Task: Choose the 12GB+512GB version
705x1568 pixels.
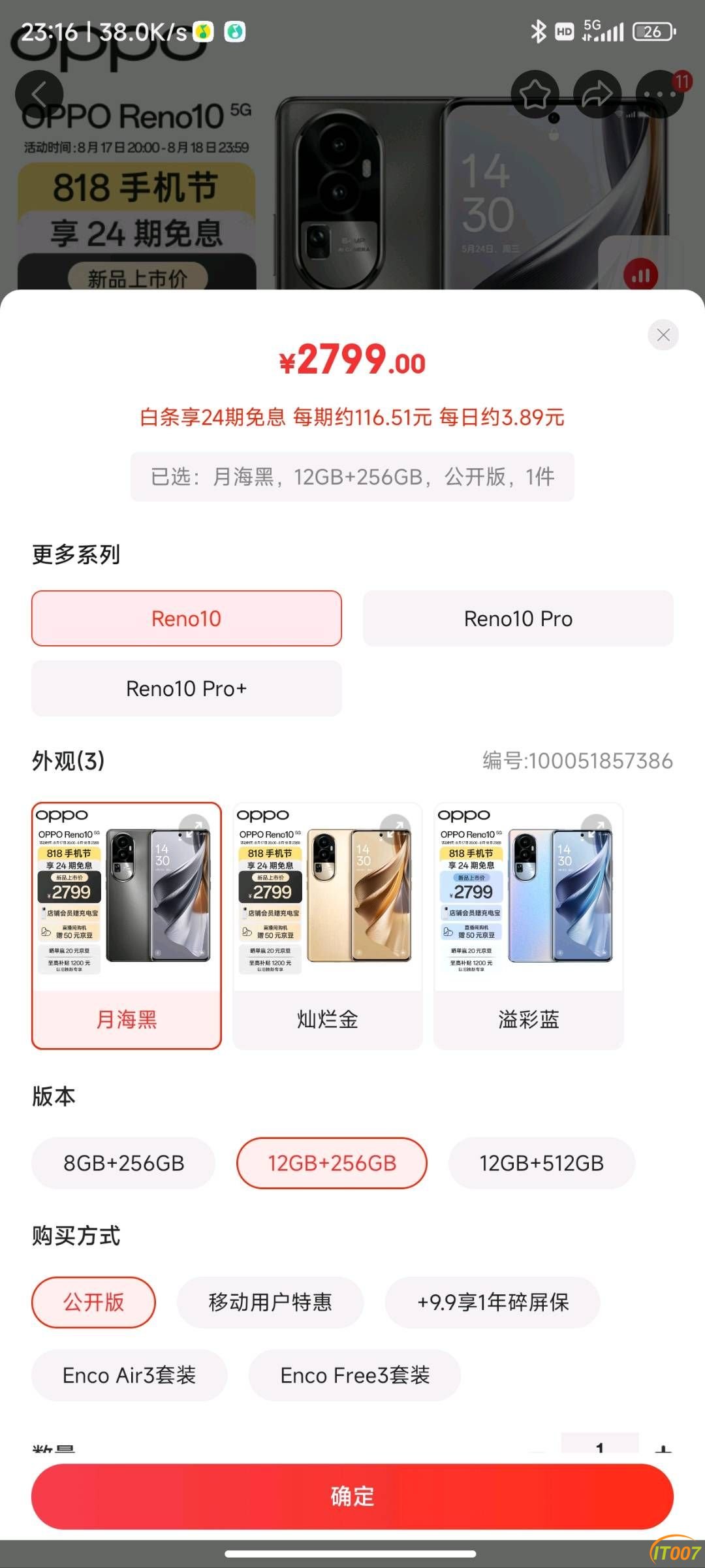Action: coord(541,1163)
